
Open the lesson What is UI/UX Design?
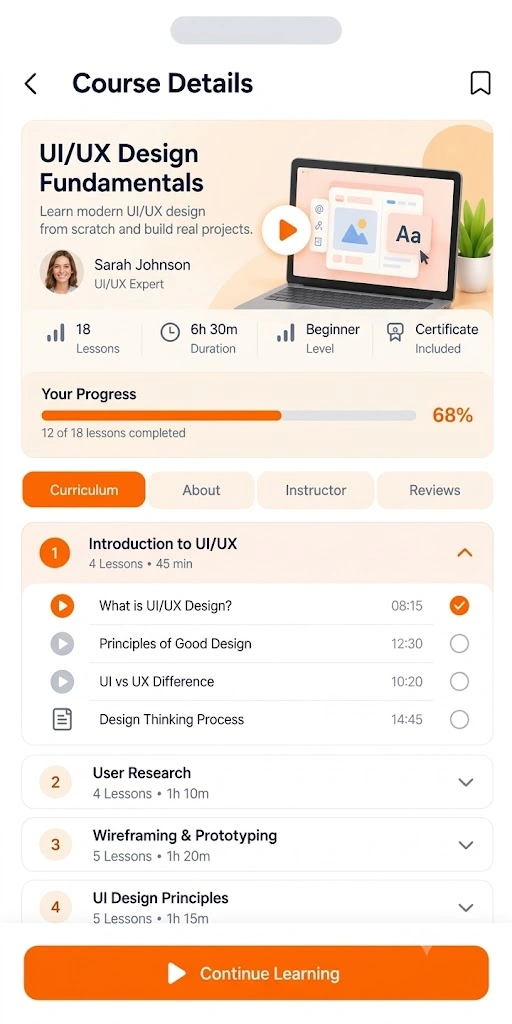[257, 606]
